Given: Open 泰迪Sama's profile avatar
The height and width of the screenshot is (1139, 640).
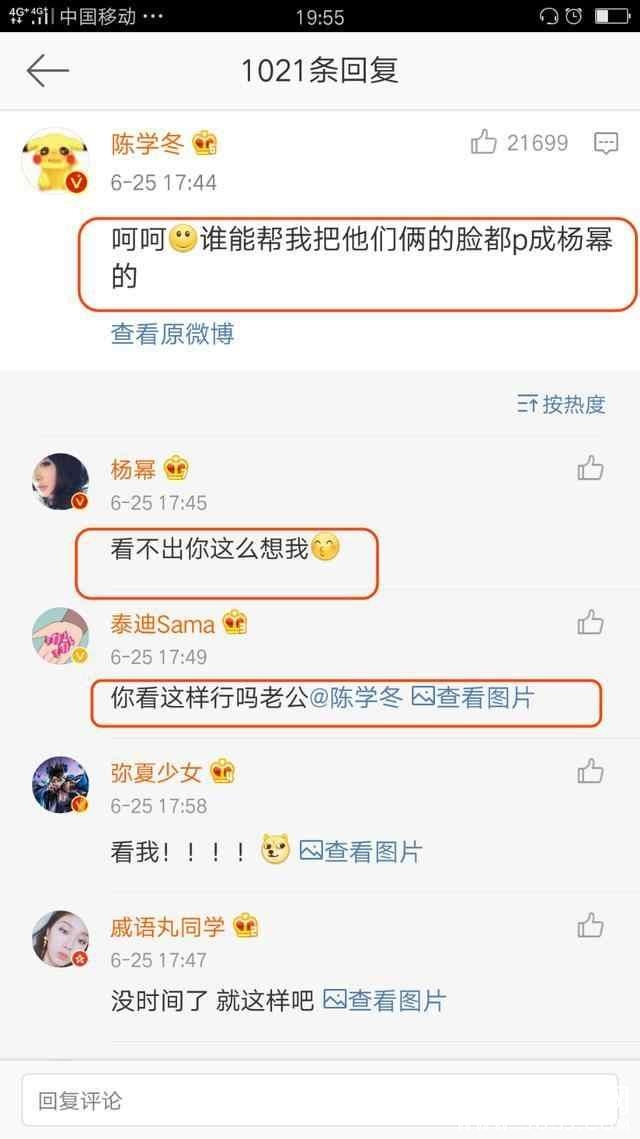Looking at the screenshot, I should click(x=61, y=637).
